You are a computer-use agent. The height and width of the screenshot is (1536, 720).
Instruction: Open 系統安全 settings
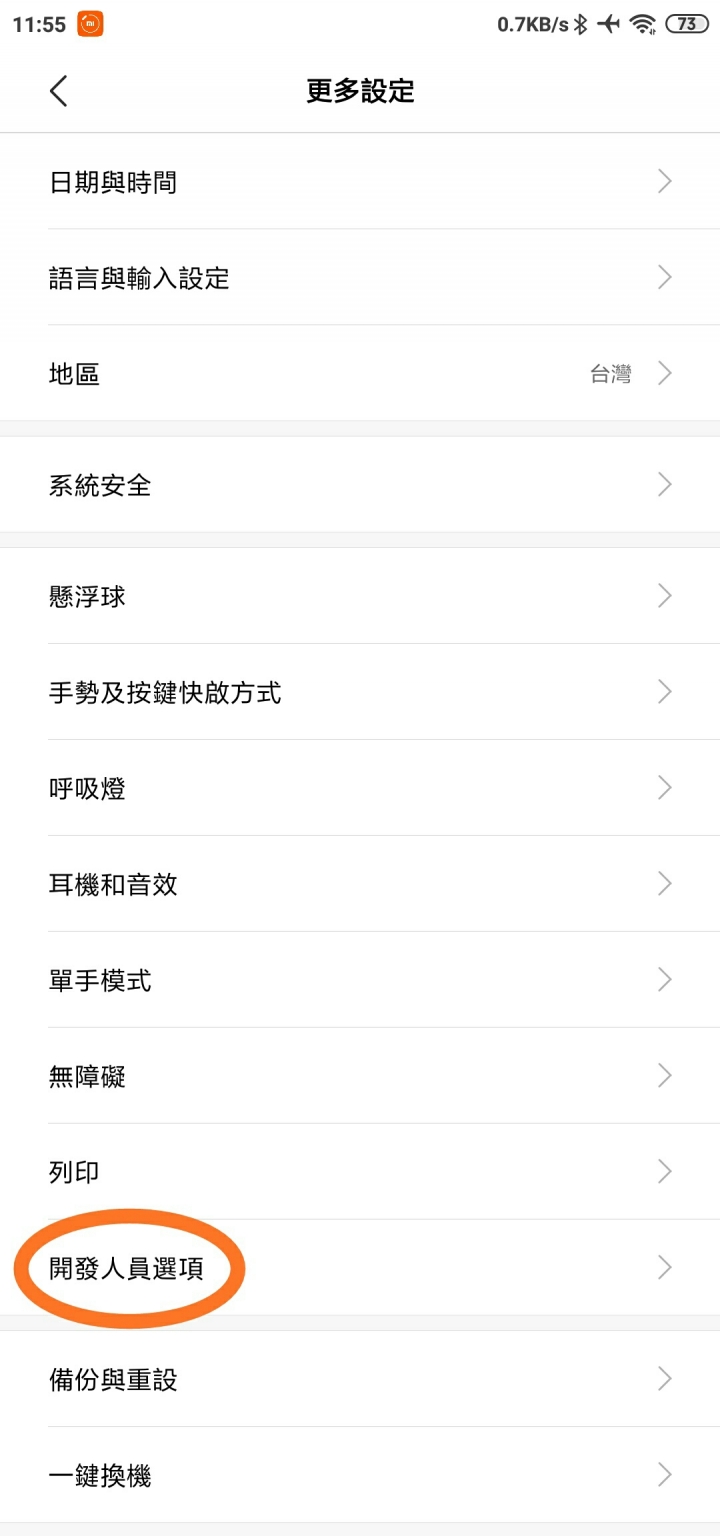[360, 485]
